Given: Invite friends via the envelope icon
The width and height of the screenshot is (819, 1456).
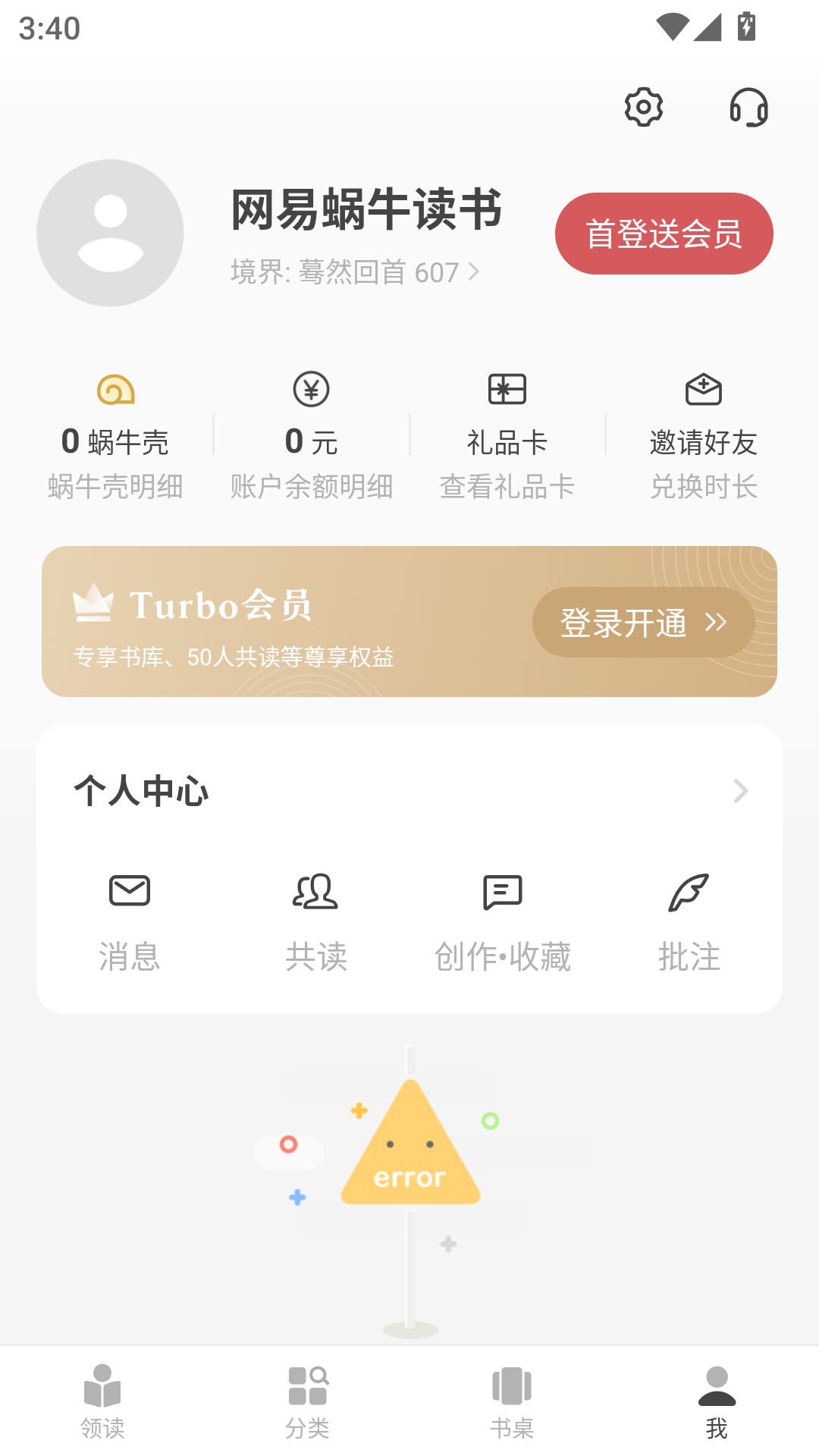Looking at the screenshot, I should point(704,391).
